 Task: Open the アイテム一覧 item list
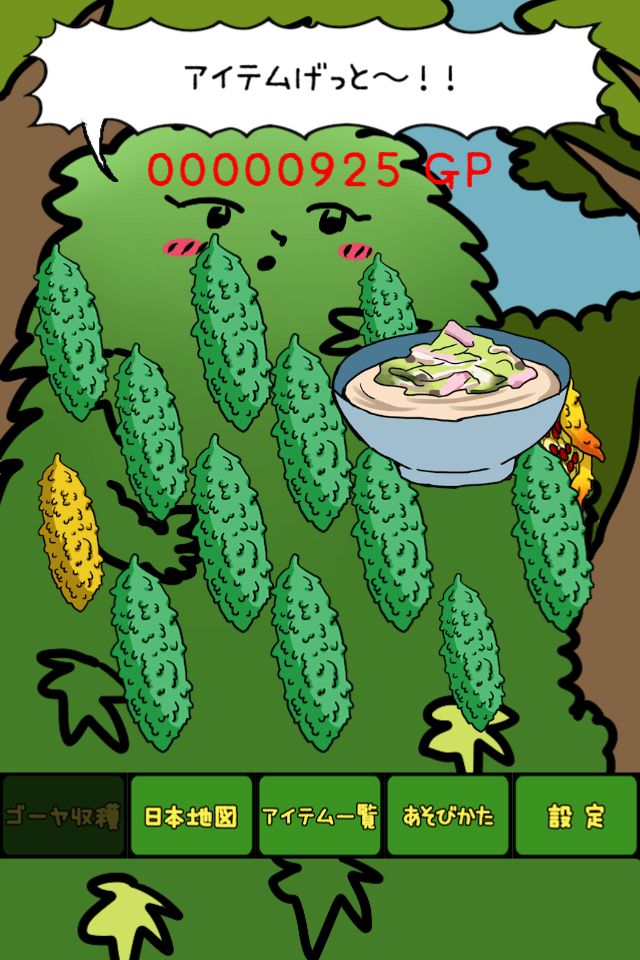pos(320,816)
